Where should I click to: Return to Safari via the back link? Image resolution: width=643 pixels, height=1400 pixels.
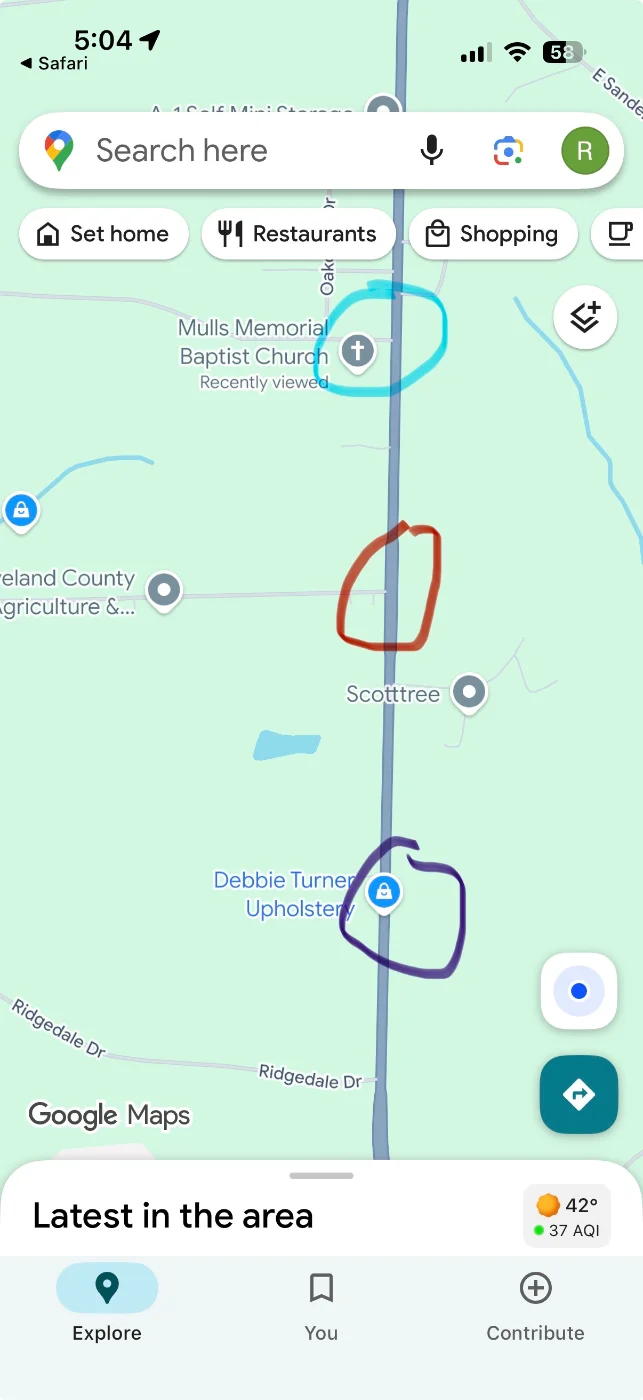[x=54, y=64]
